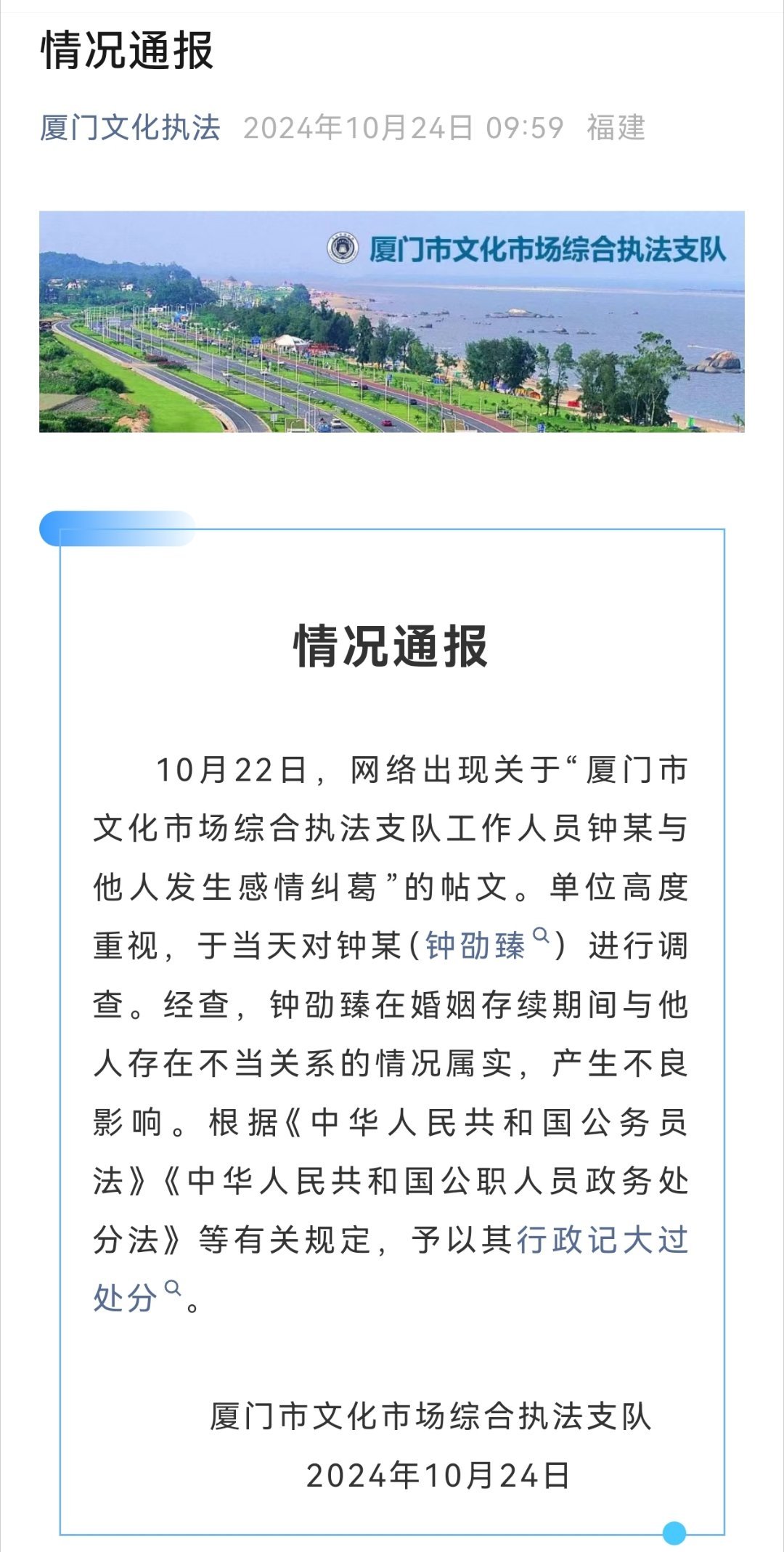Open the 厦门市文化市场综合执法支队 banner image
The height and width of the screenshot is (1552, 784).
tap(392, 322)
